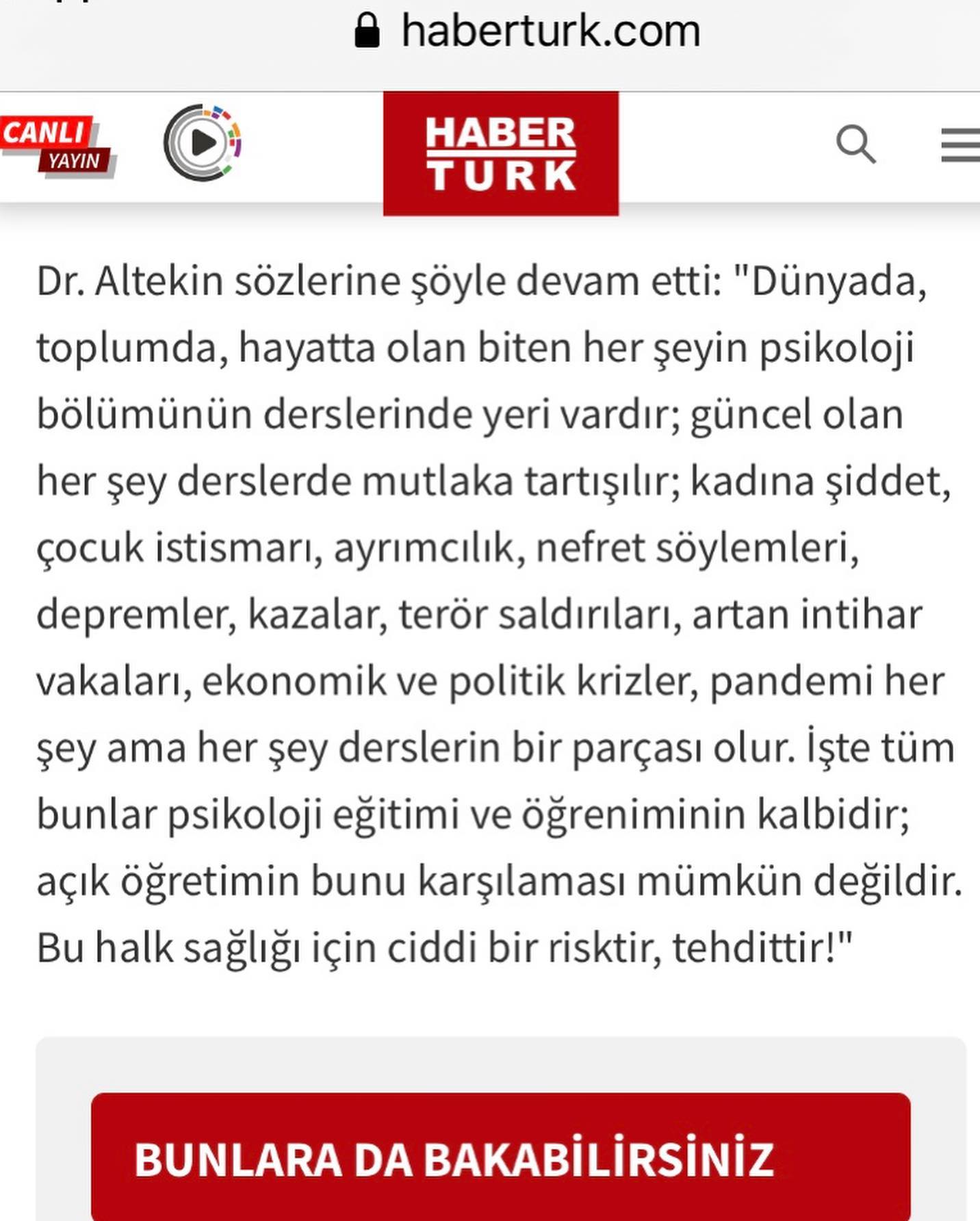Tap the circular video play icon

[203, 143]
